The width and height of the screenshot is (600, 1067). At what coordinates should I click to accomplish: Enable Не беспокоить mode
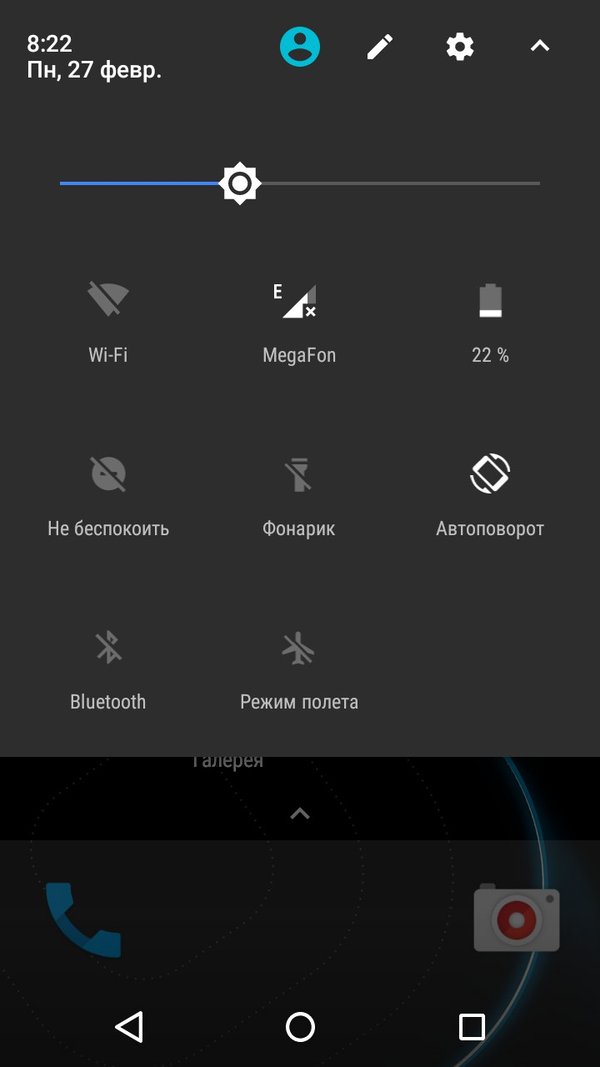pyautogui.click(x=108, y=493)
